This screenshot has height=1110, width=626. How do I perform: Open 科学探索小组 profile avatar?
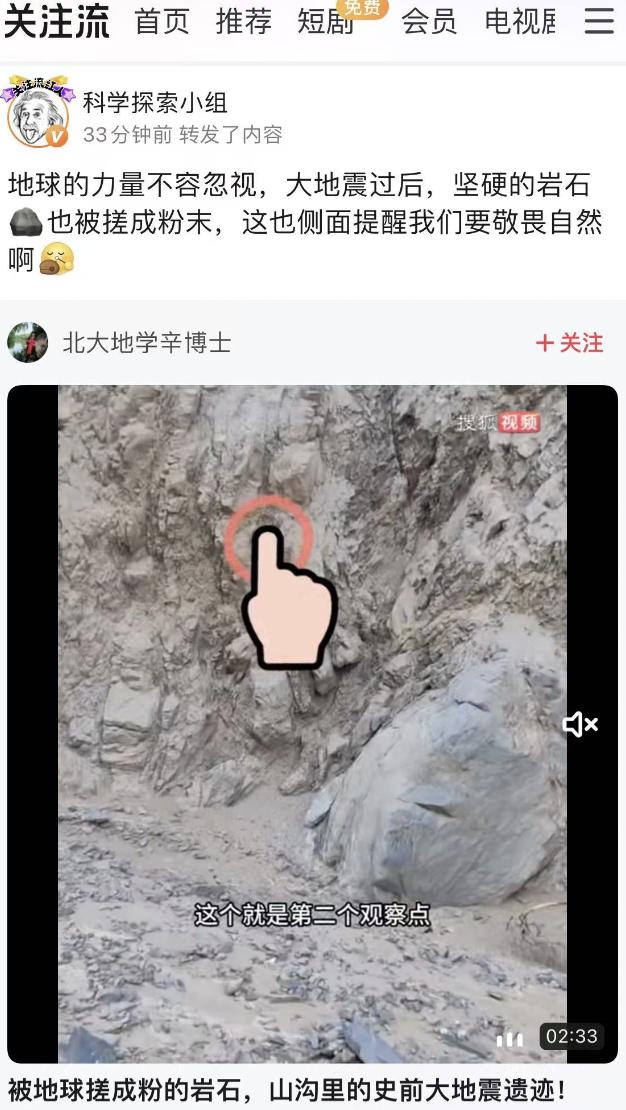[37, 116]
